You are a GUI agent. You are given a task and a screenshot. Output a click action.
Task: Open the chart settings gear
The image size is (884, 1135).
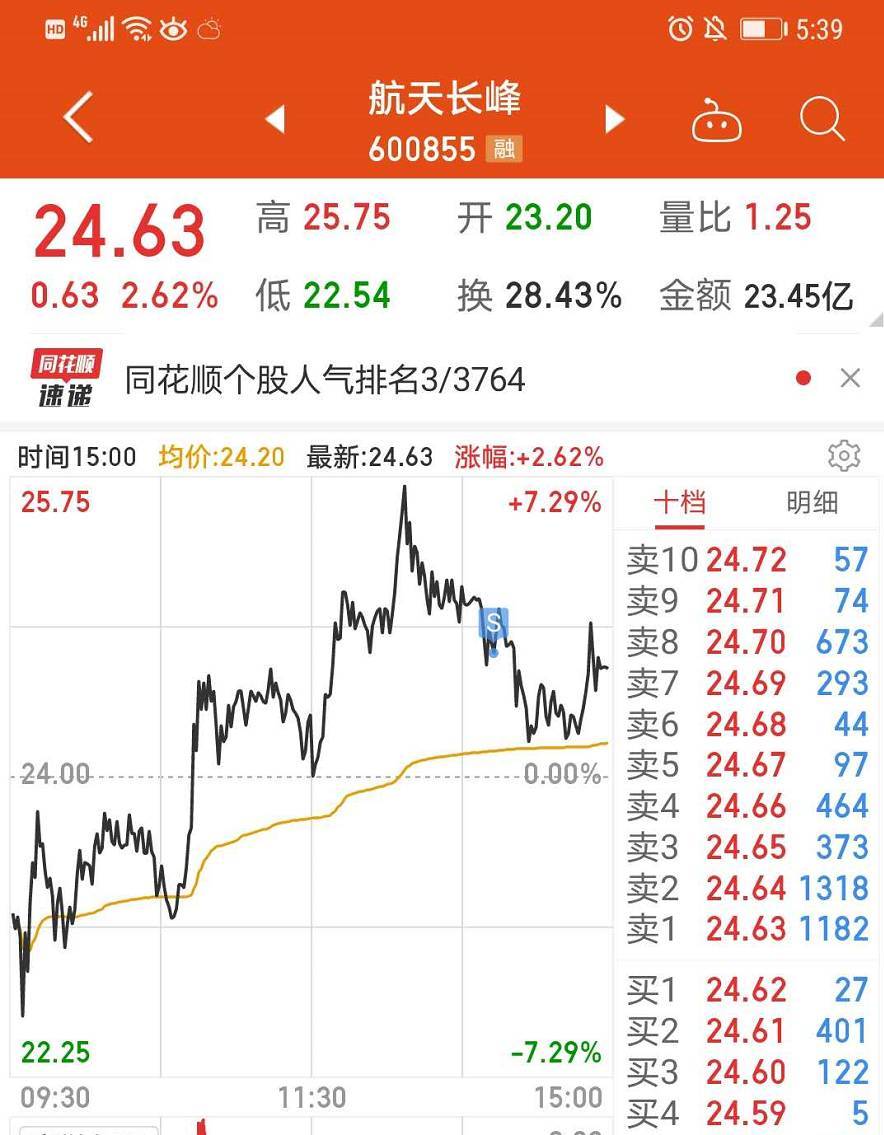coord(843,455)
